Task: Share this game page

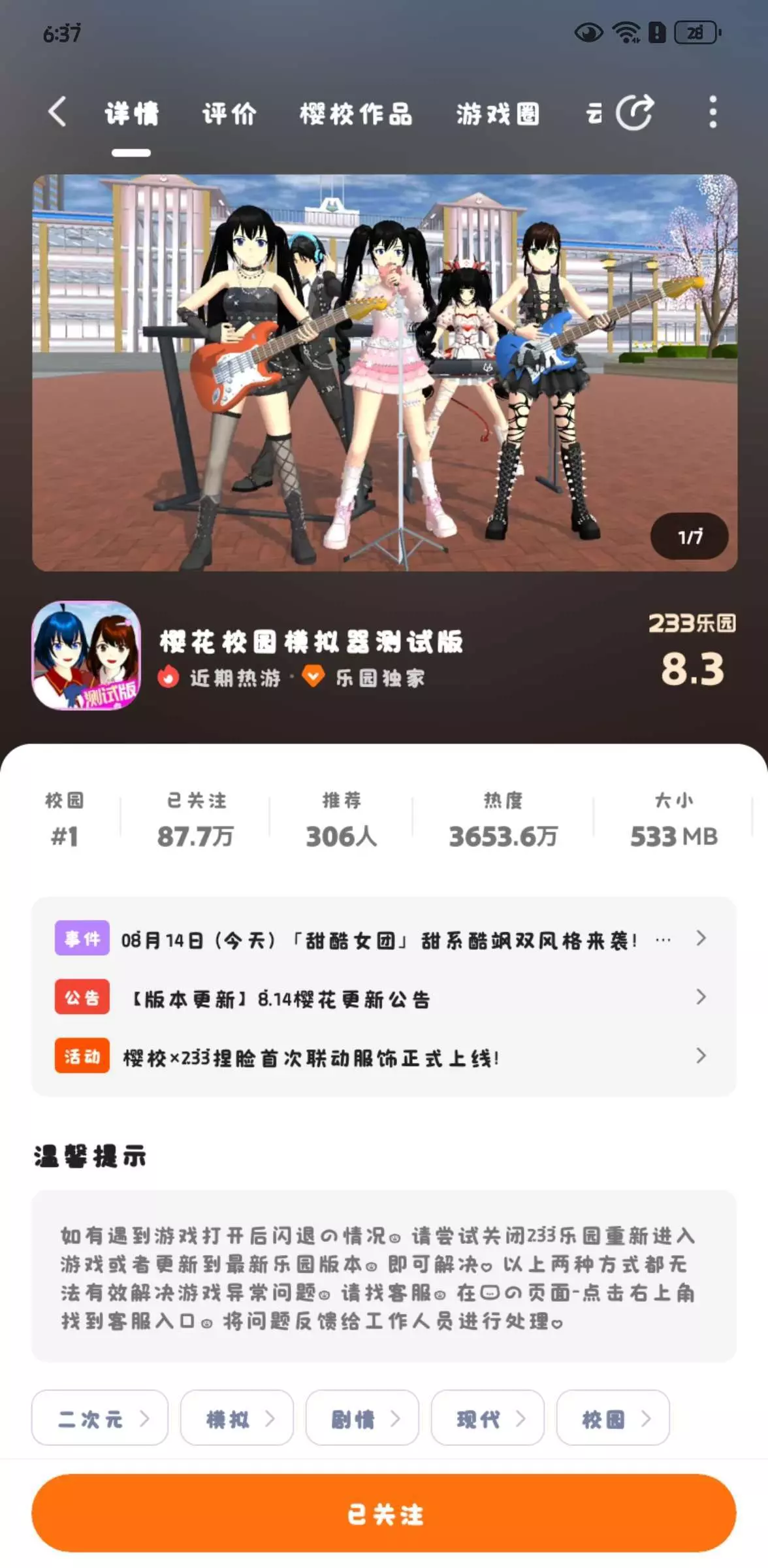Action: [x=635, y=112]
